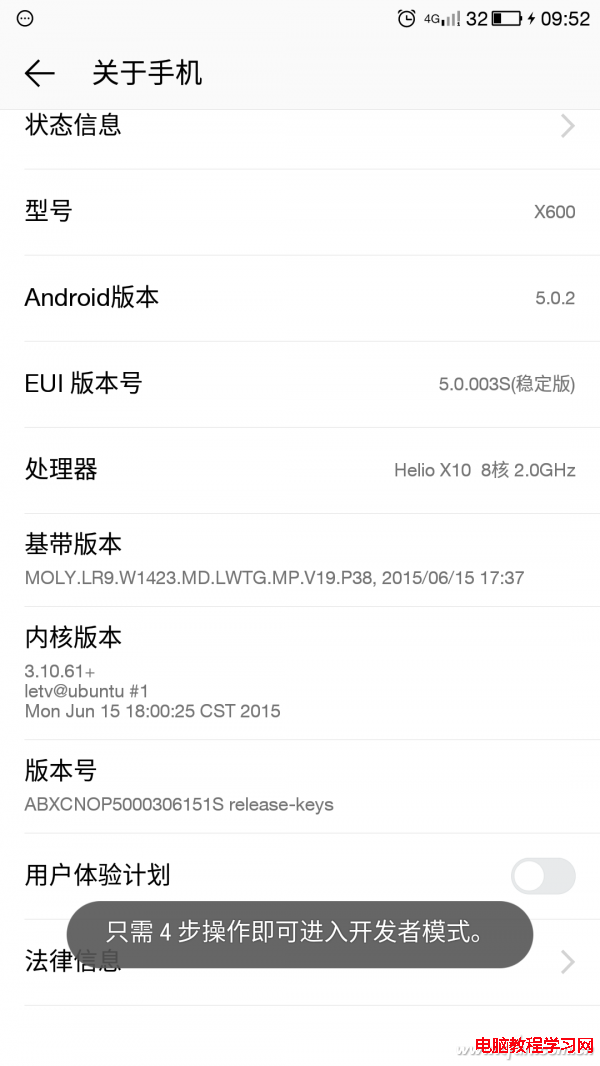Open the 状态信息 row
600x1066 pixels.
click(x=300, y=127)
